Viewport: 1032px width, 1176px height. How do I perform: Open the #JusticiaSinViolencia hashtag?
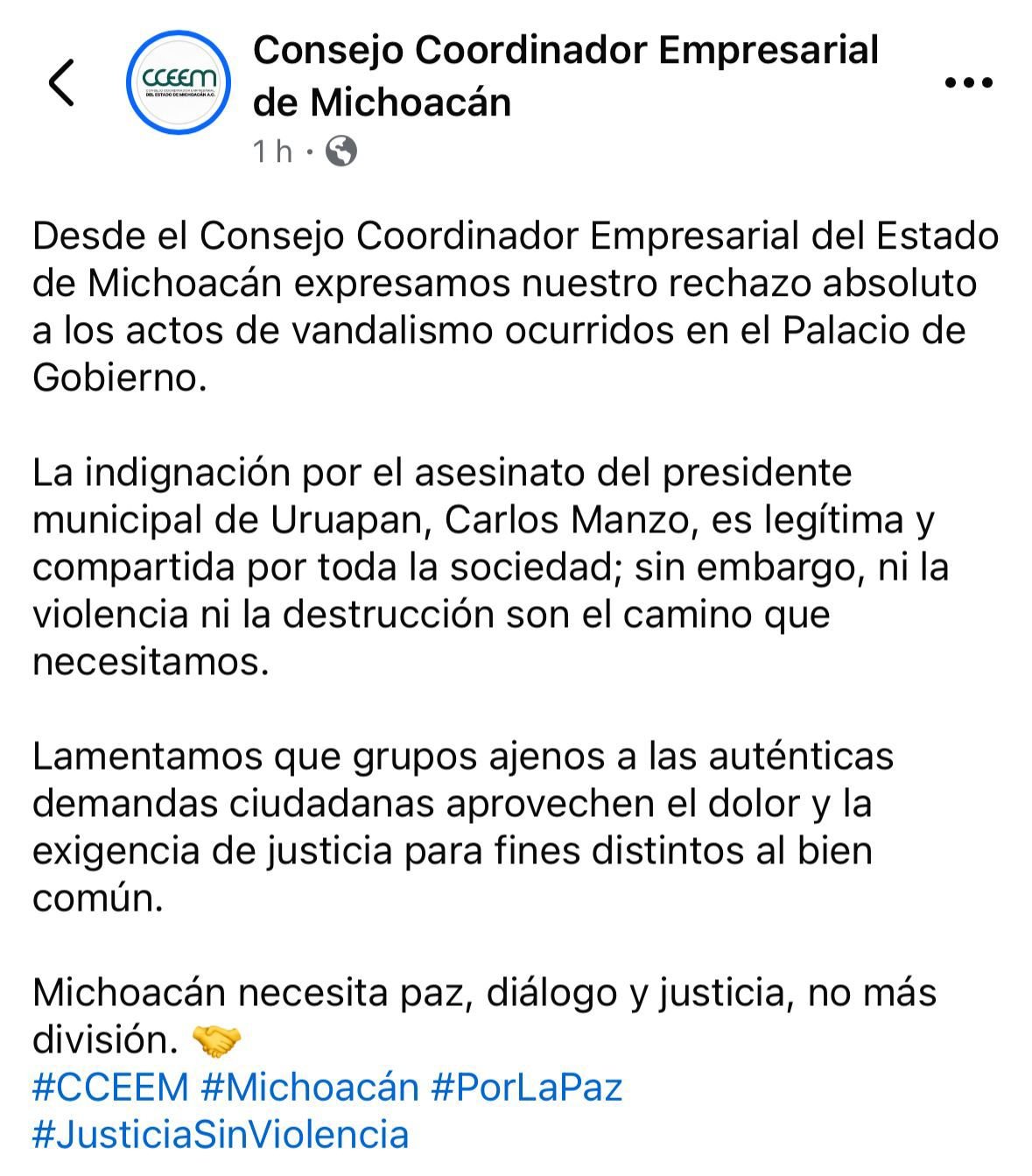221,1135
